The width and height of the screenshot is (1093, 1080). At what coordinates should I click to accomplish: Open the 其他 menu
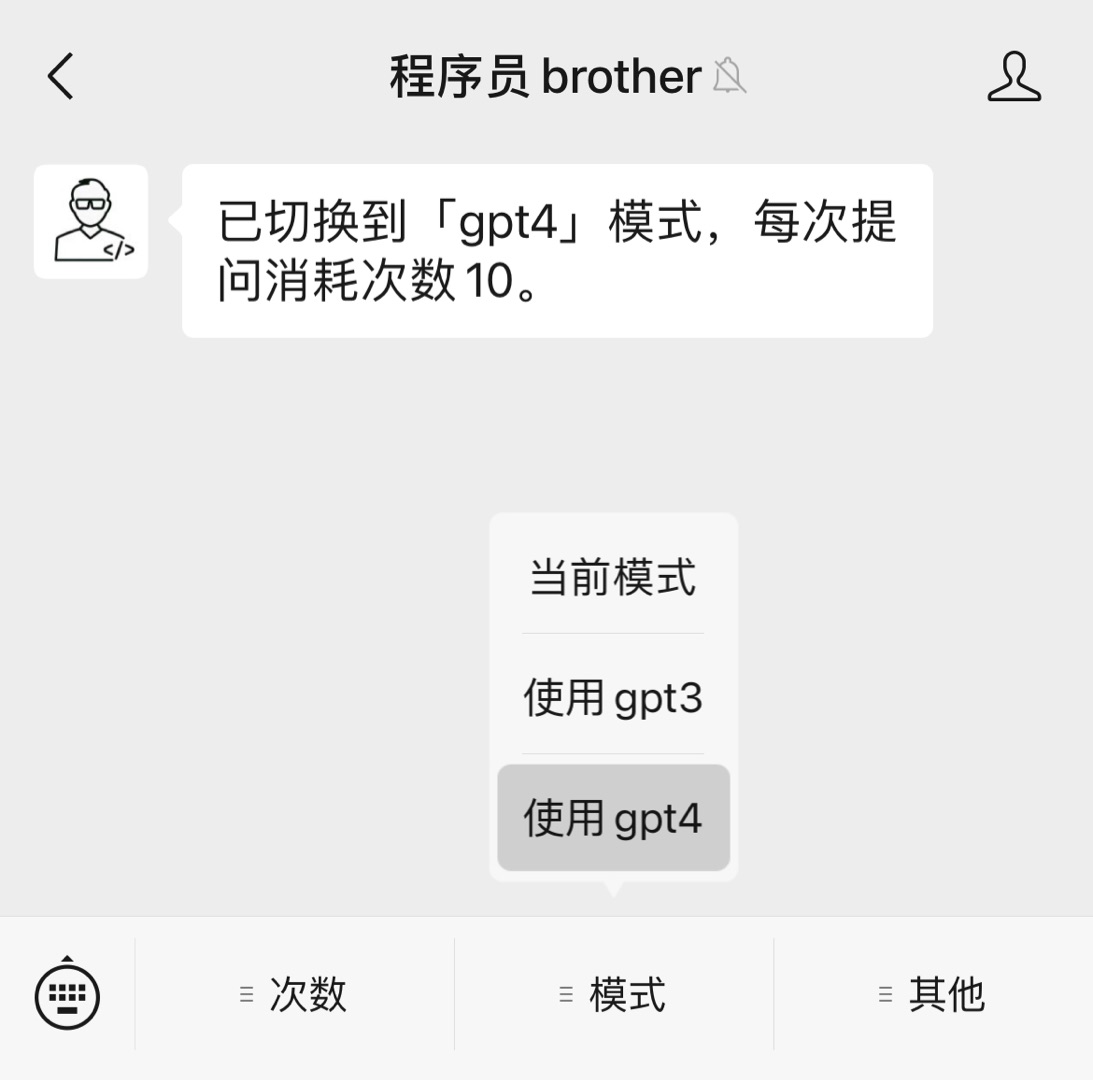[x=933, y=995]
